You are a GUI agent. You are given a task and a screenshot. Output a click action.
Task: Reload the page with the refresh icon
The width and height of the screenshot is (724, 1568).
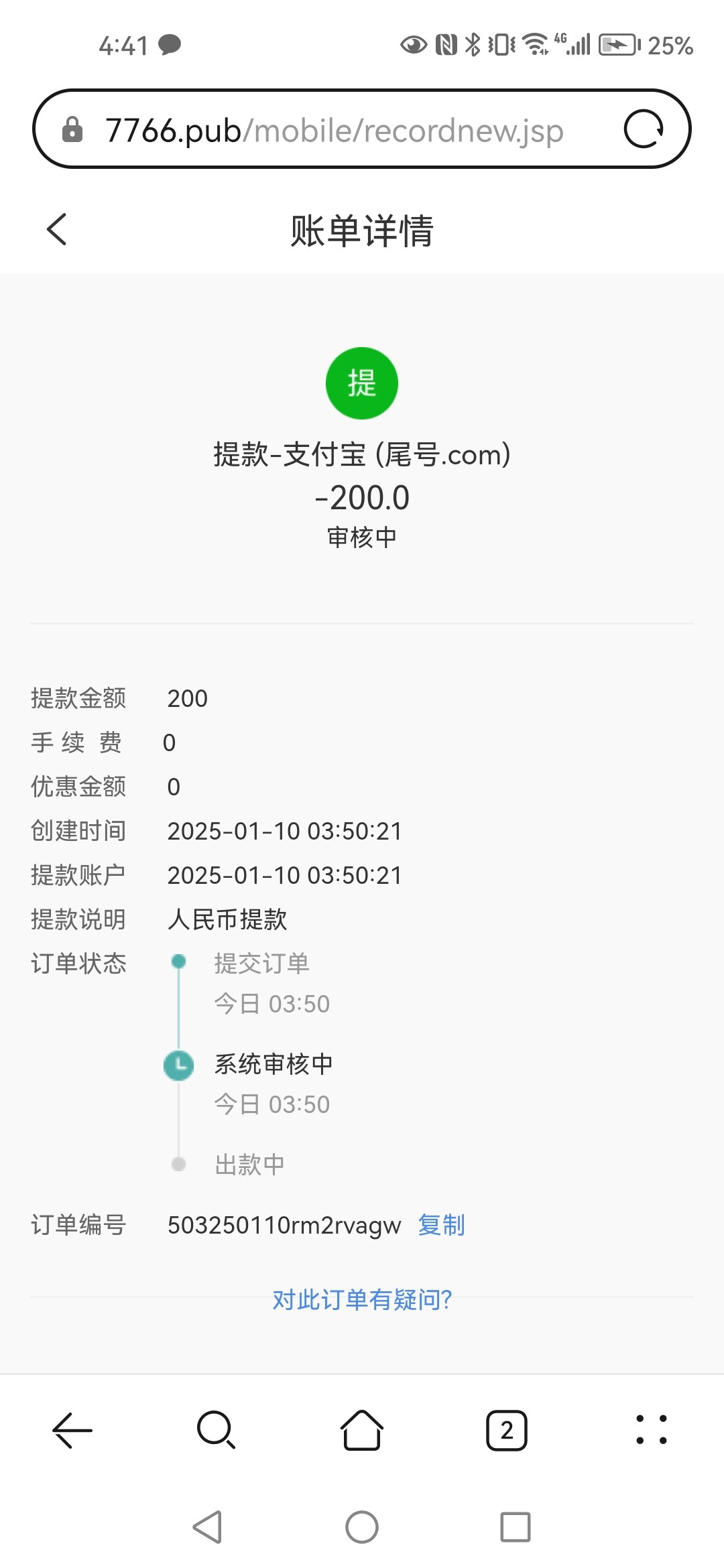pyautogui.click(x=643, y=129)
